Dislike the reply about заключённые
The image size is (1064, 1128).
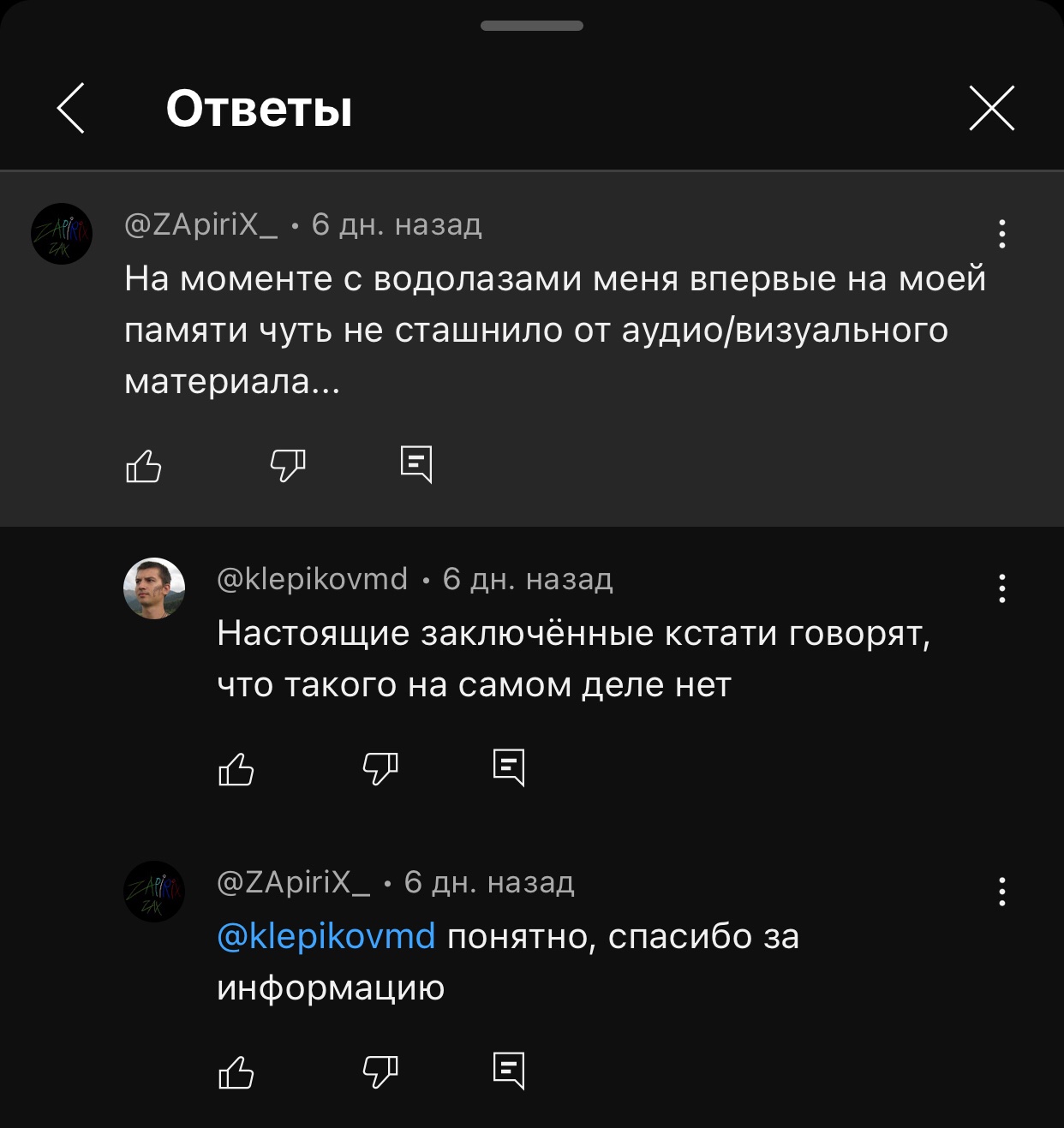(380, 769)
